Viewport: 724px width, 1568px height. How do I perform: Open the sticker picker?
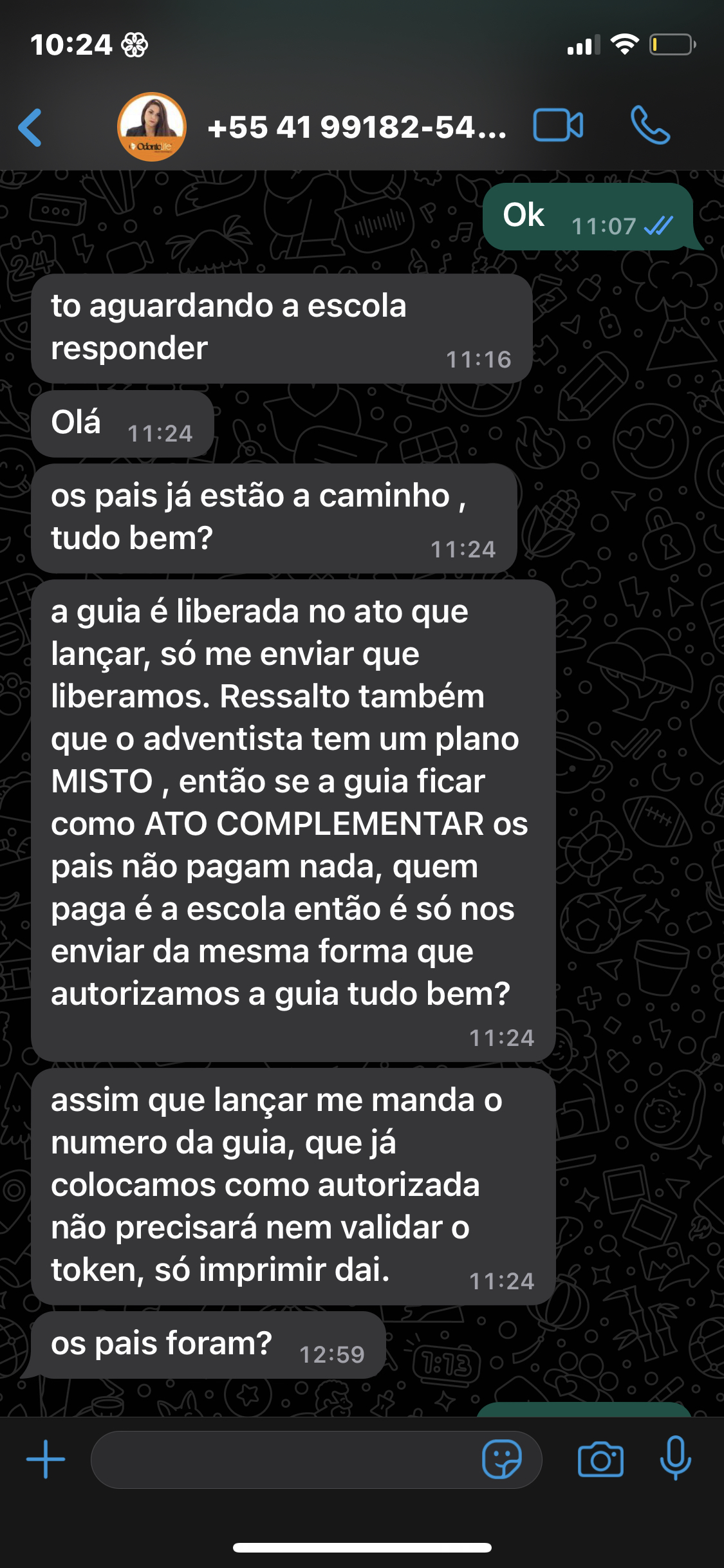click(x=502, y=1459)
